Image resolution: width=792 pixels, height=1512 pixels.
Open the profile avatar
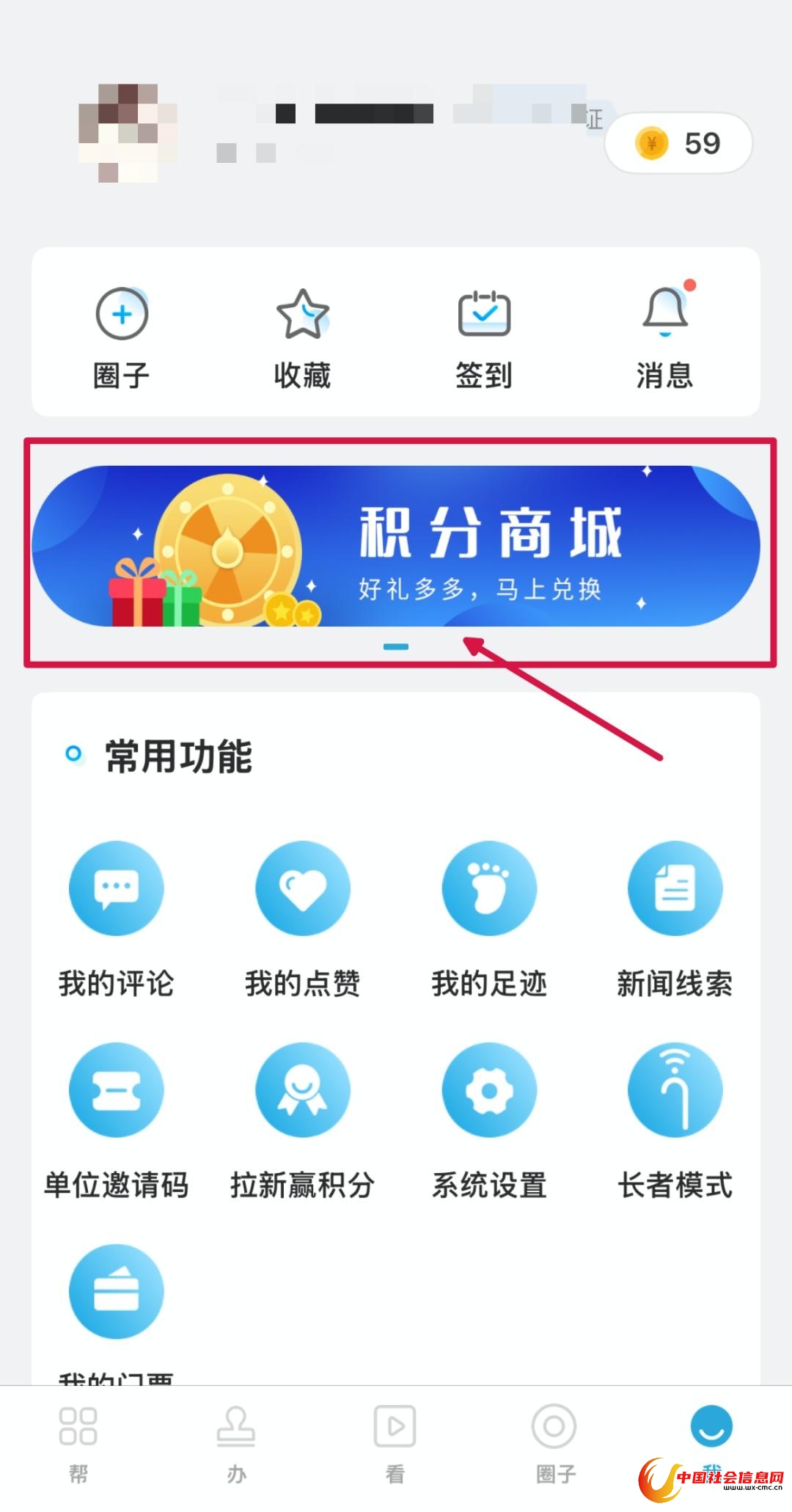coord(128,133)
